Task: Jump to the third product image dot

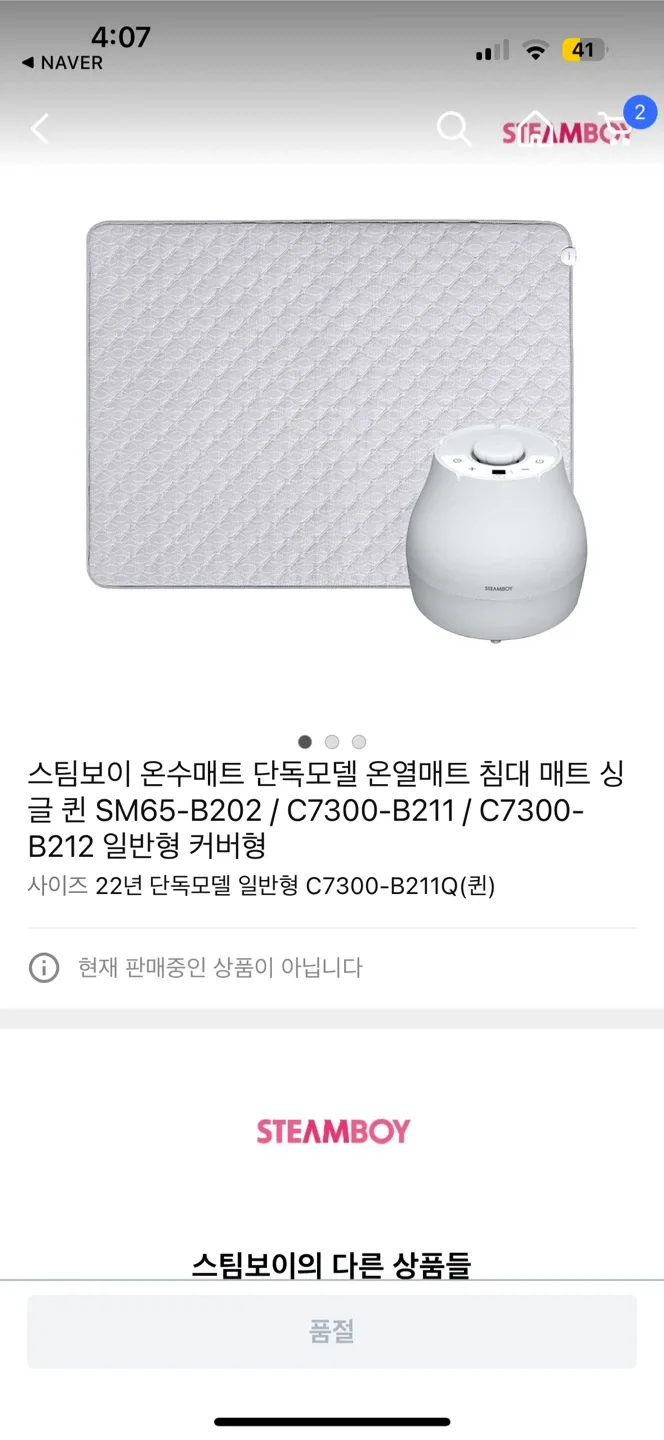Action: tap(359, 742)
